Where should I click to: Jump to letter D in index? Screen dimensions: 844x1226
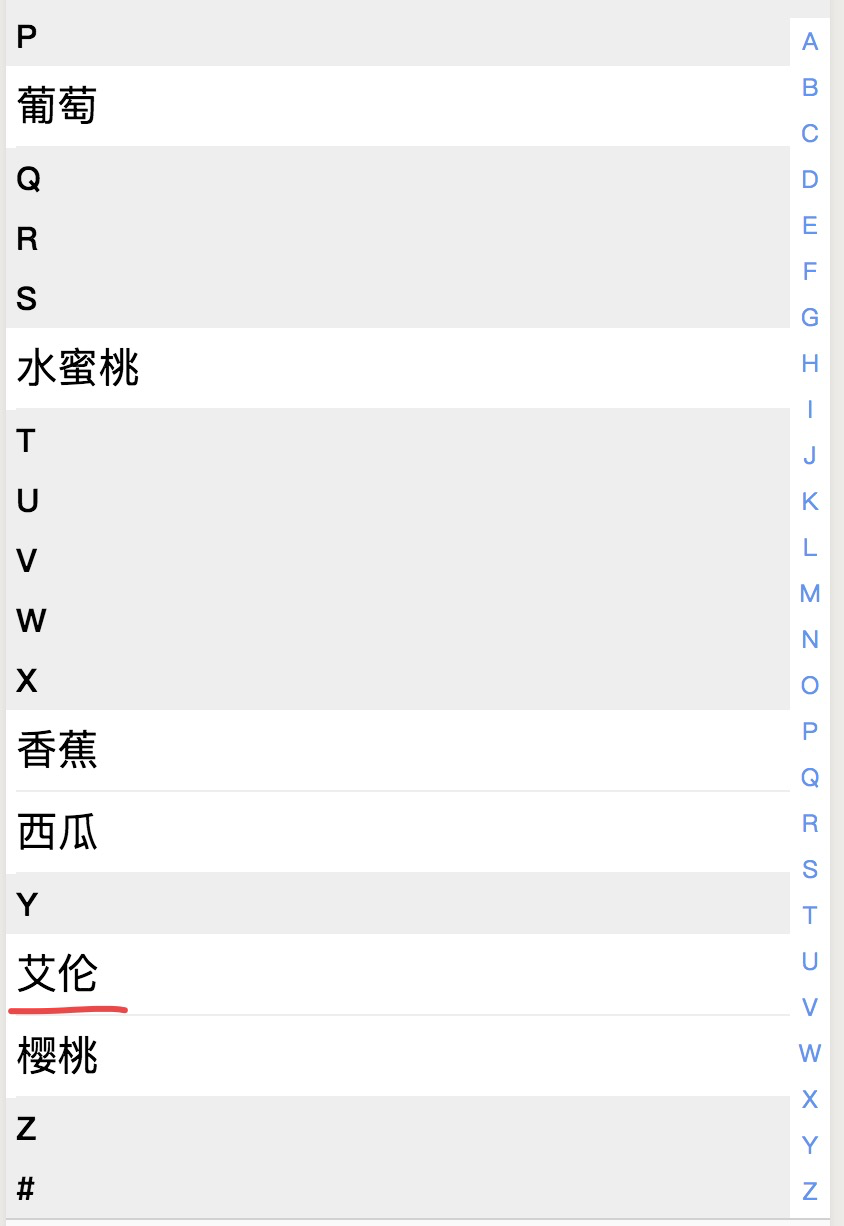810,180
